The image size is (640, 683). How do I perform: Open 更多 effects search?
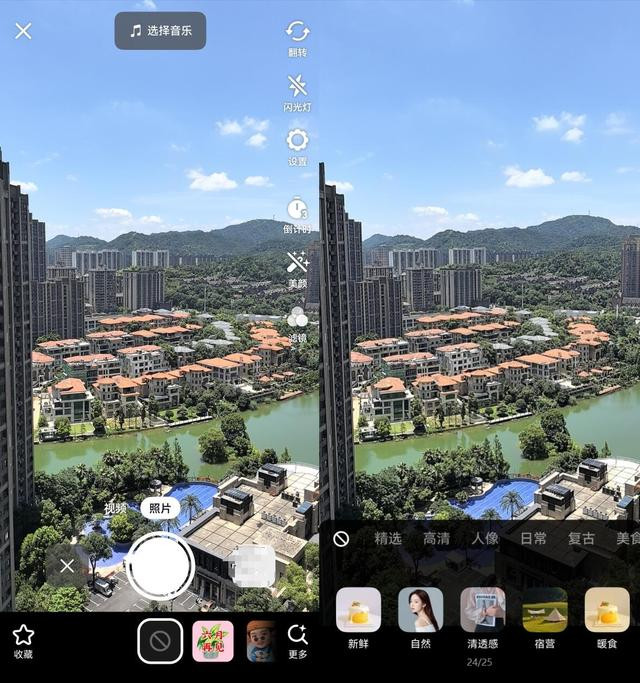[297, 640]
